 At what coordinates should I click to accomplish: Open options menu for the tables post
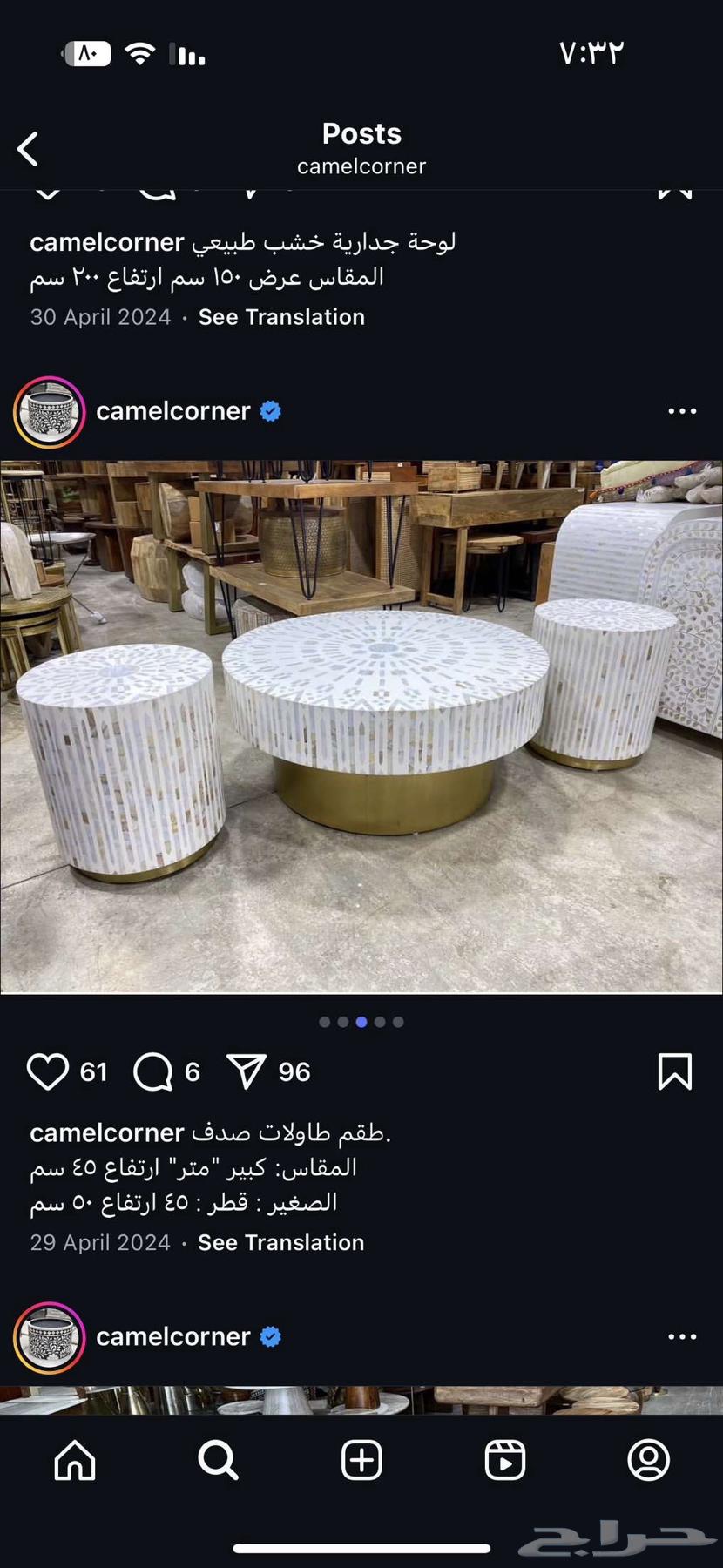[x=681, y=411]
